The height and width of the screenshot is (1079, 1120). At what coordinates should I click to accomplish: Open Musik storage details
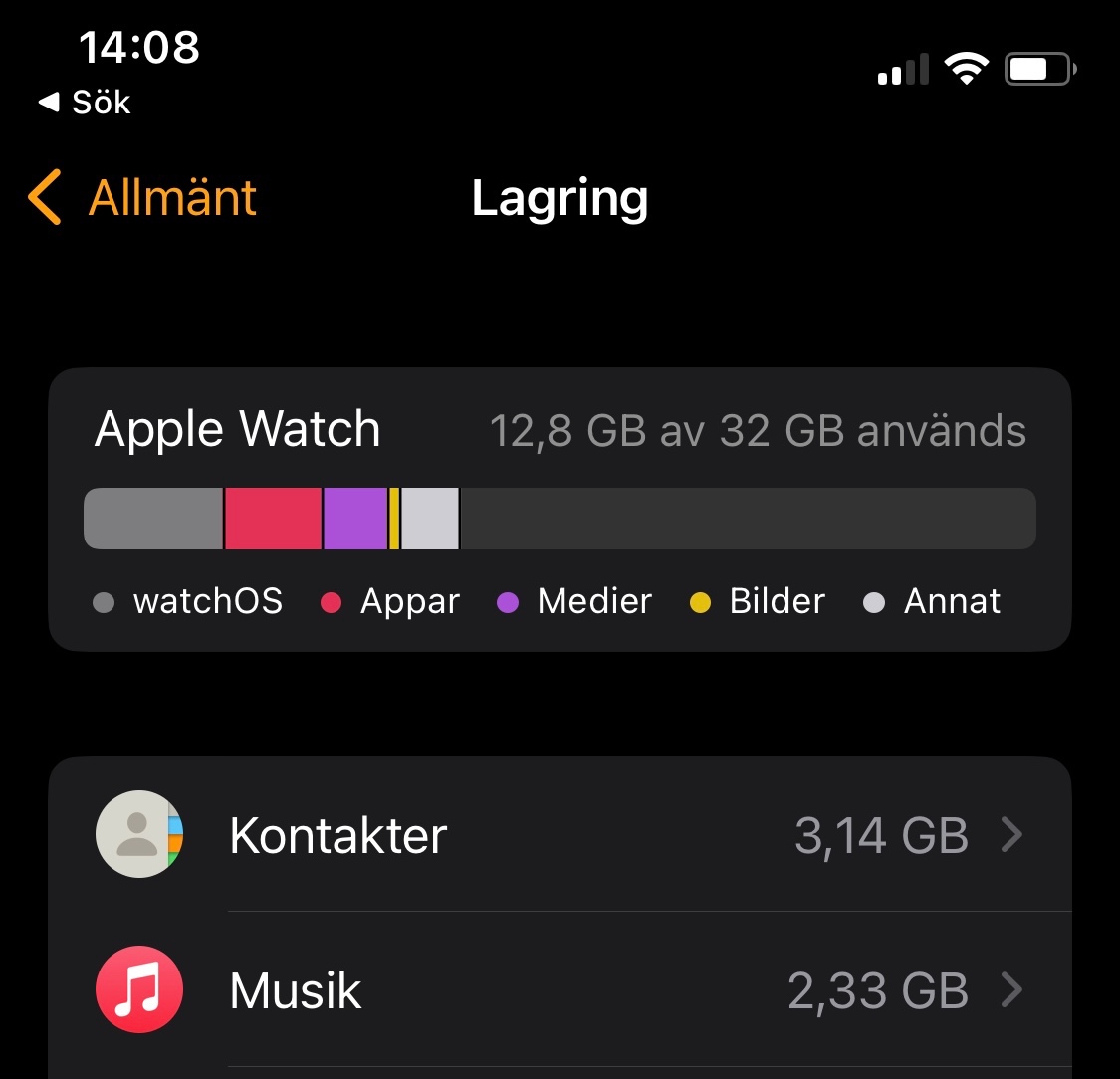pyautogui.click(x=560, y=990)
